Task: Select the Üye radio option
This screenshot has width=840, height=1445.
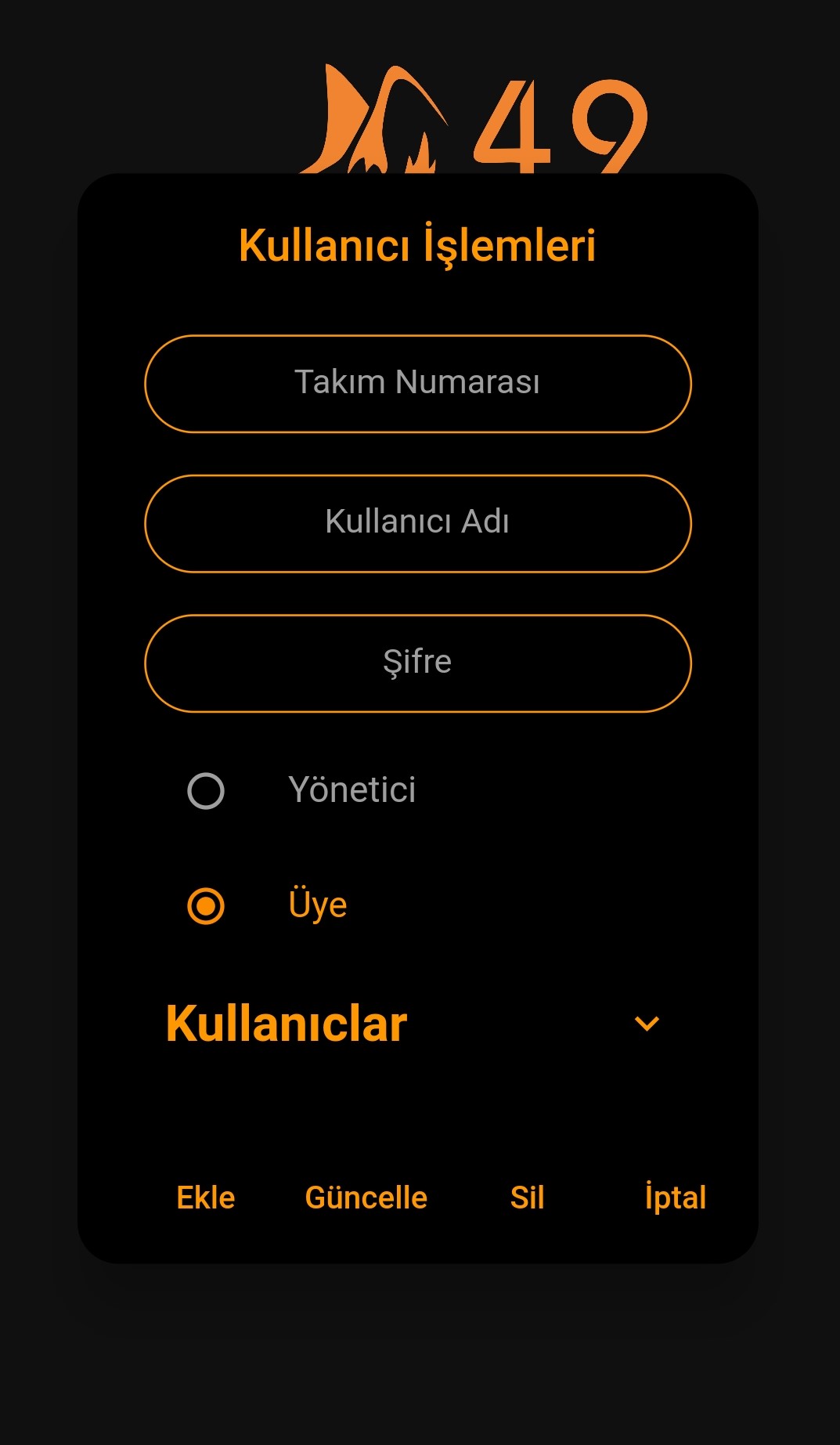Action: [x=206, y=905]
